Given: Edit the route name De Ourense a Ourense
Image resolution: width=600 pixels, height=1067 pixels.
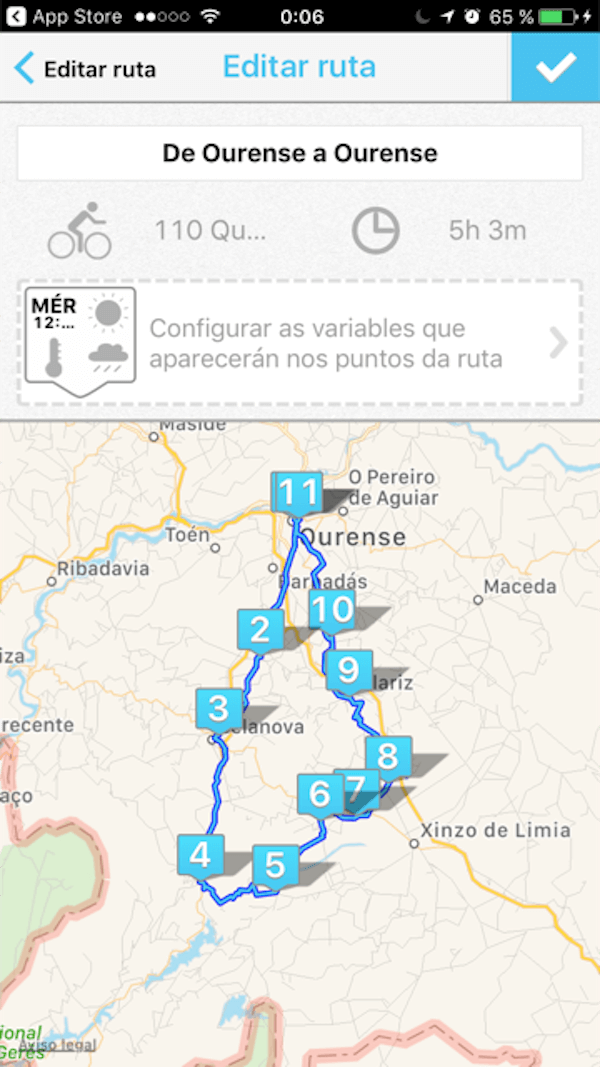Looking at the screenshot, I should [300, 154].
